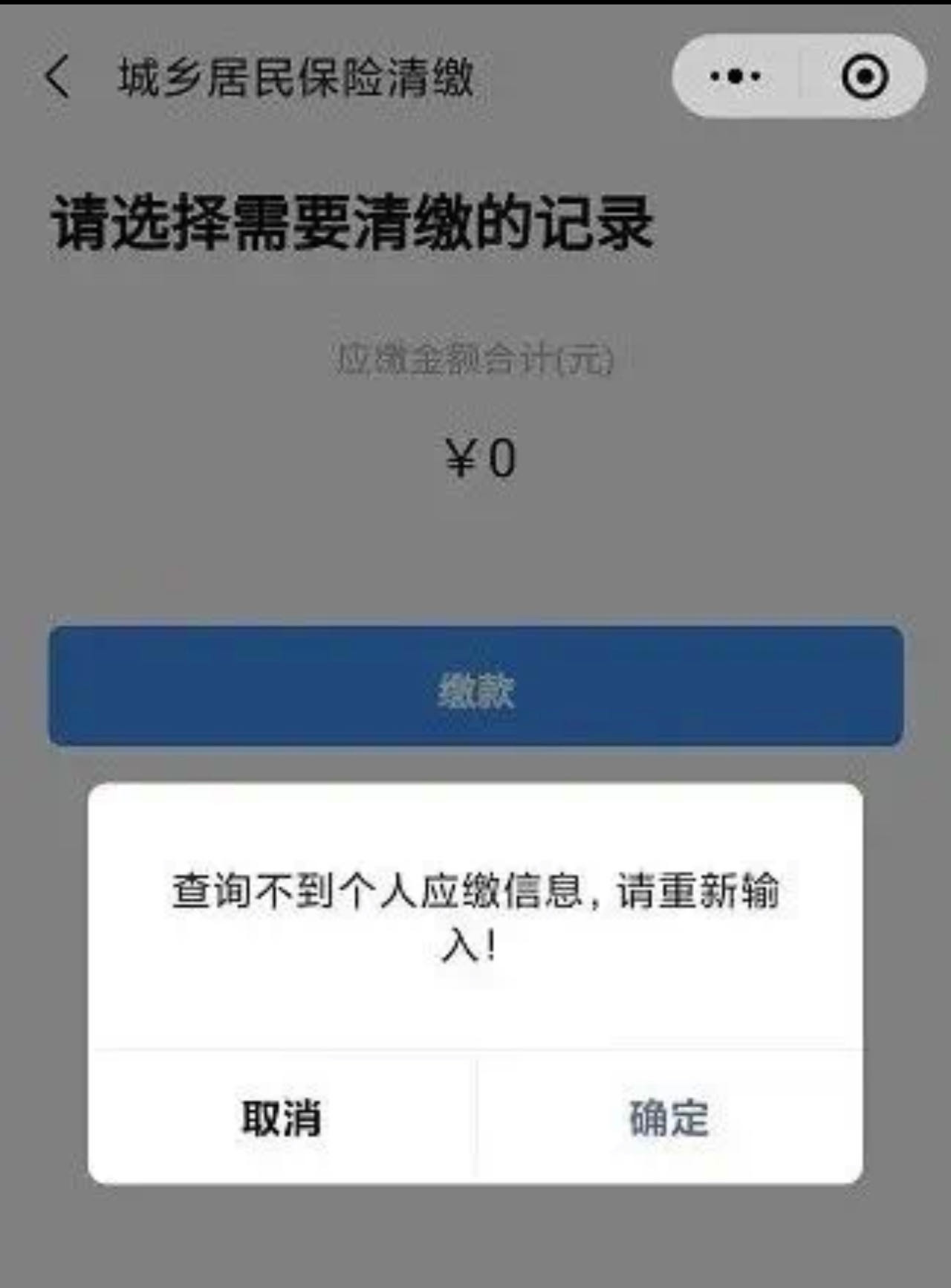Viewport: 951px width, 1288px height.
Task: Tap 取消 to cancel the dialog
Action: click(x=282, y=1118)
